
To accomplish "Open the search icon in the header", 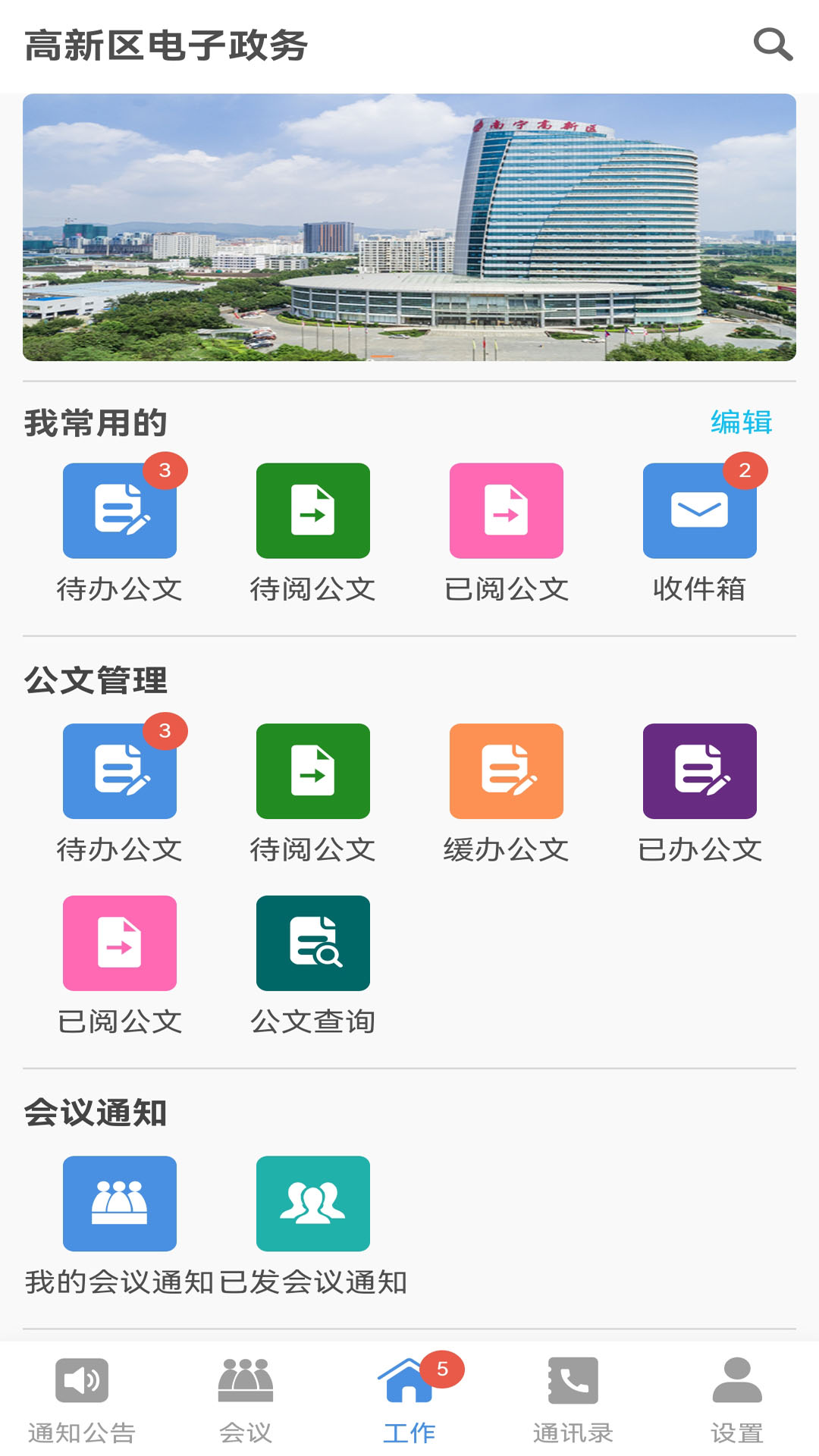I will pyautogui.click(x=773, y=45).
